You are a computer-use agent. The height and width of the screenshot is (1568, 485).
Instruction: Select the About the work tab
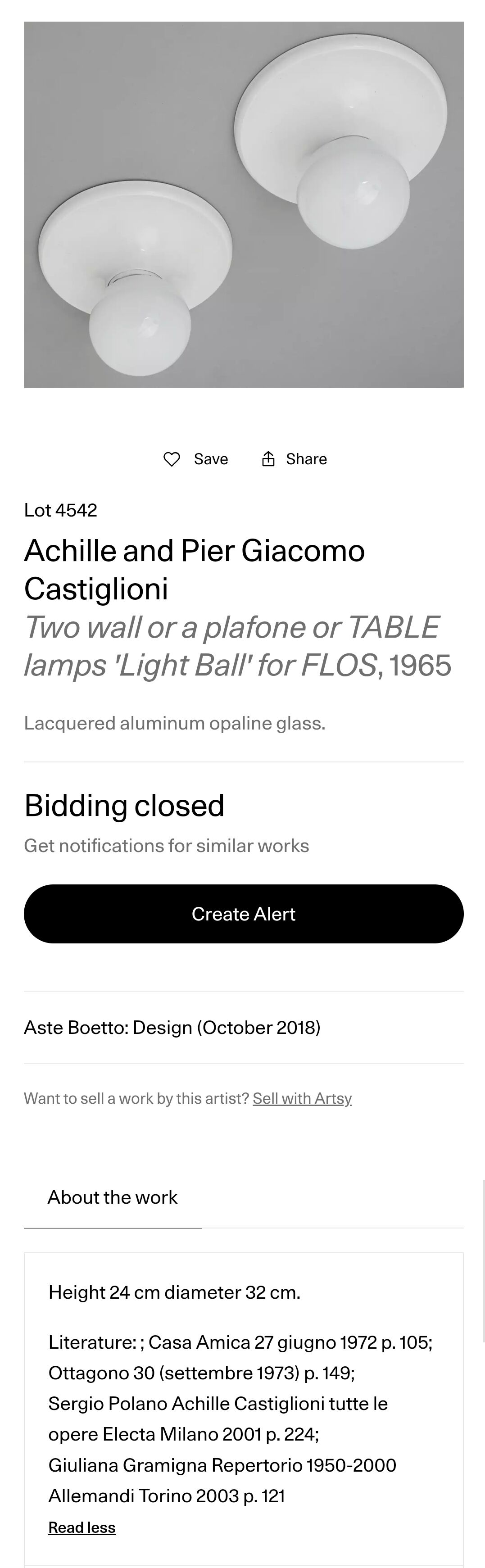[113, 1197]
